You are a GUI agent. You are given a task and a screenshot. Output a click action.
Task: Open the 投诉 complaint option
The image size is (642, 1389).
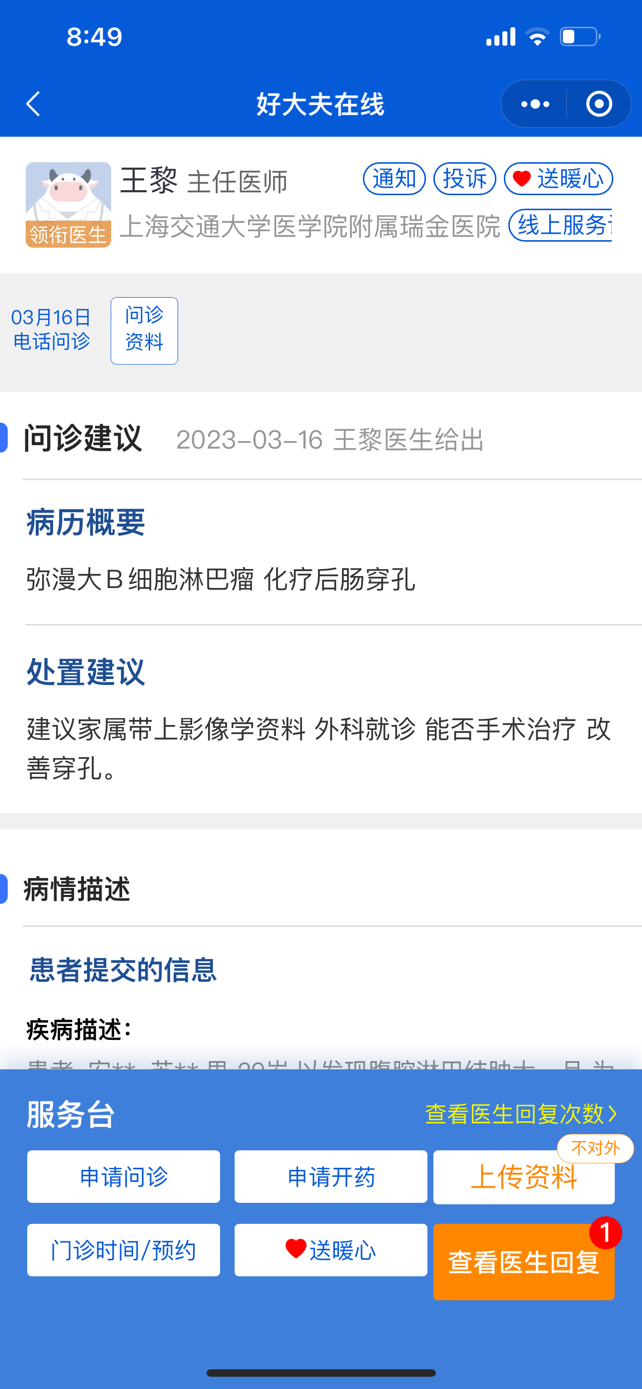click(x=465, y=179)
